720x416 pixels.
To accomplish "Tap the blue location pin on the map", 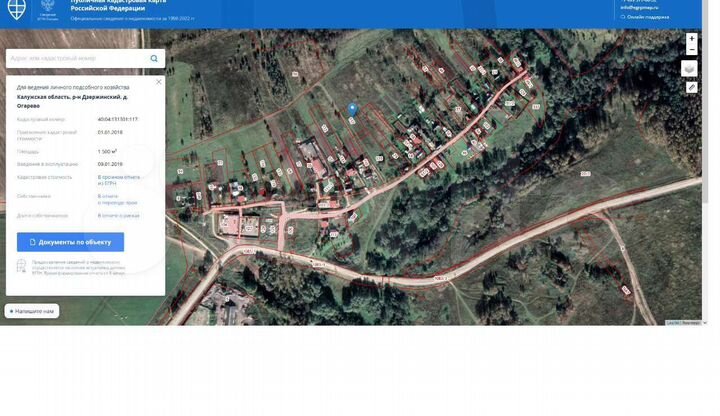I will tap(352, 110).
